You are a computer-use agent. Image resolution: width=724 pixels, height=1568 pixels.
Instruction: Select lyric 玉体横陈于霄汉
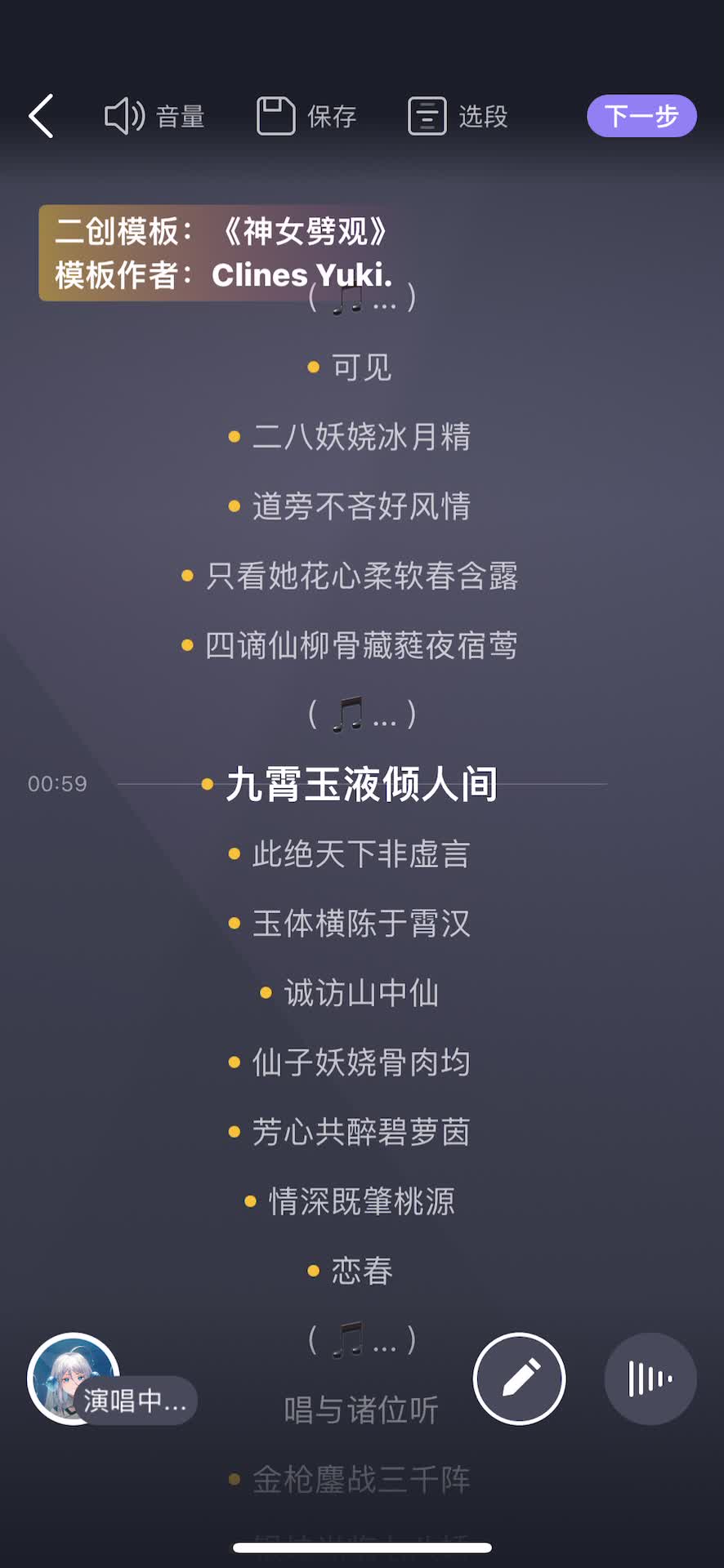pyautogui.click(x=361, y=924)
